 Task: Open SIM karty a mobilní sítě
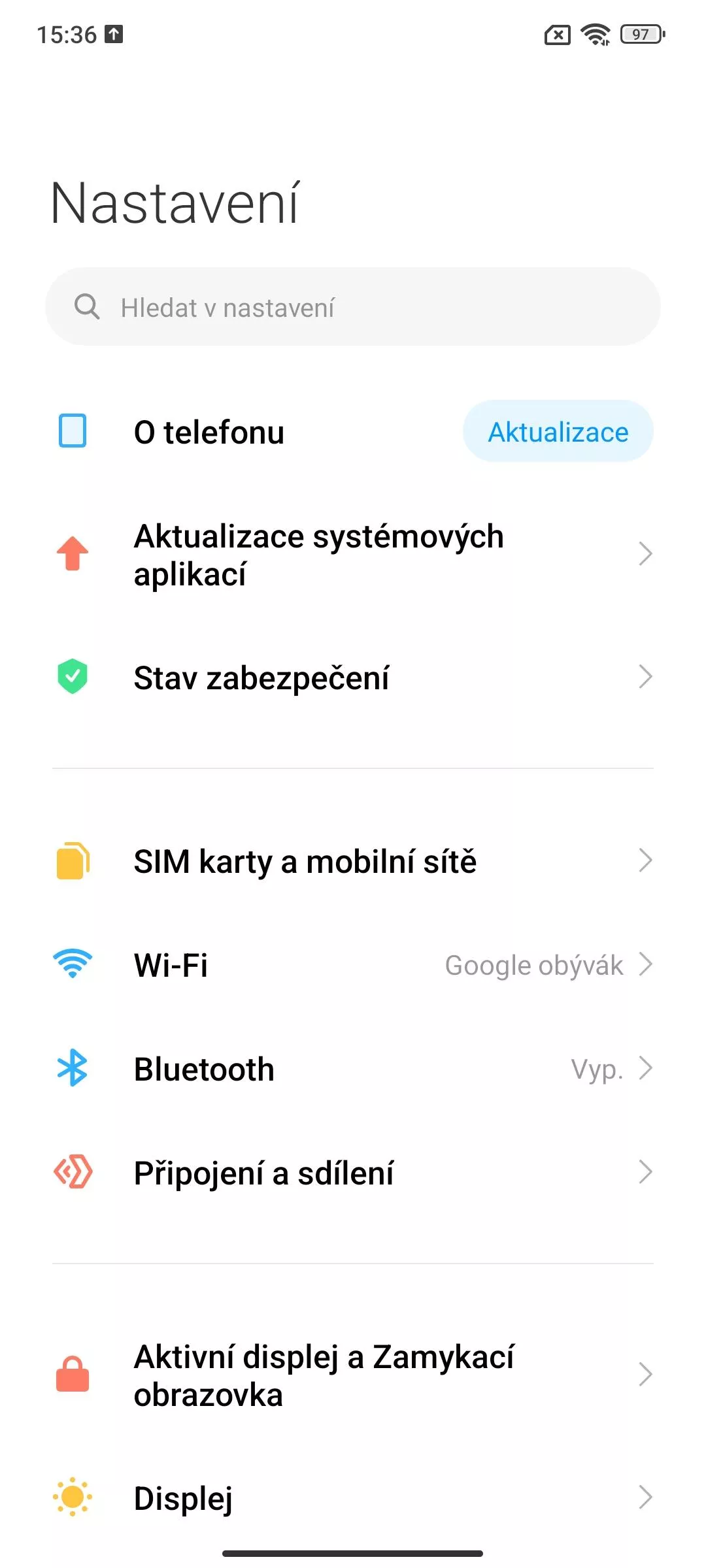point(353,861)
